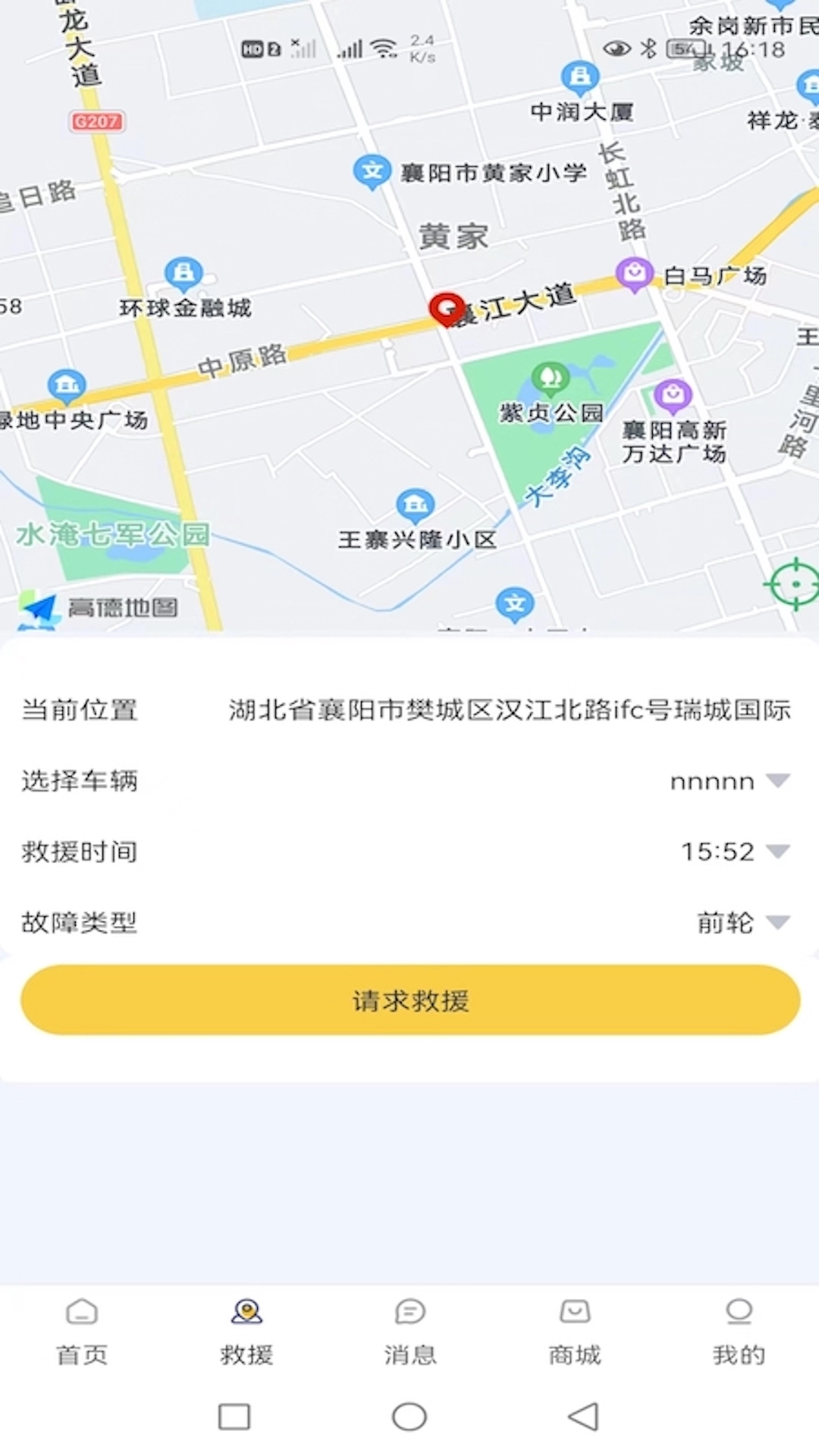Tap the red location pin on 襄江大道
The height and width of the screenshot is (1456, 819).
pyautogui.click(x=447, y=309)
